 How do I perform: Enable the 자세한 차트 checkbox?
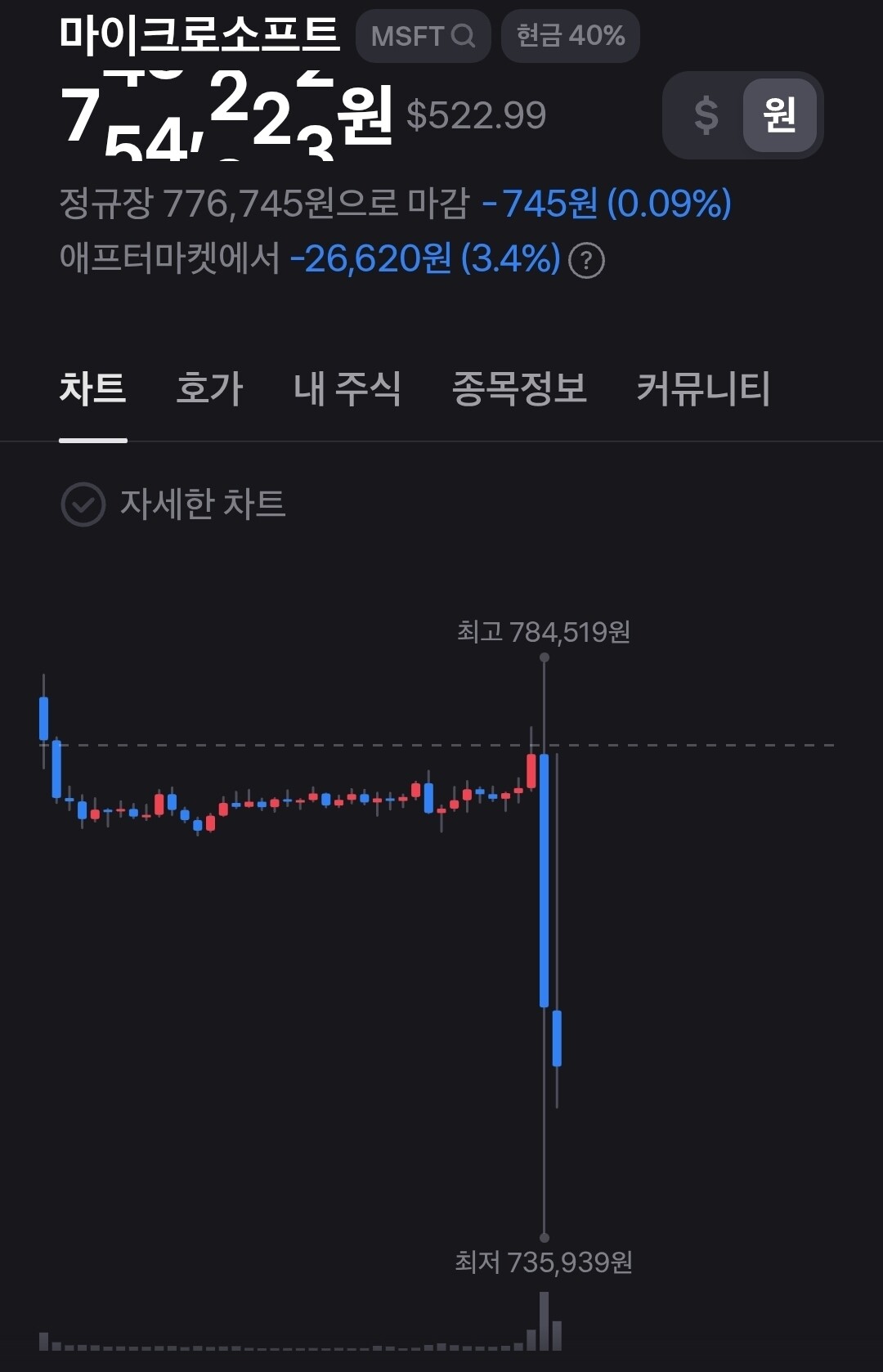coord(83,504)
